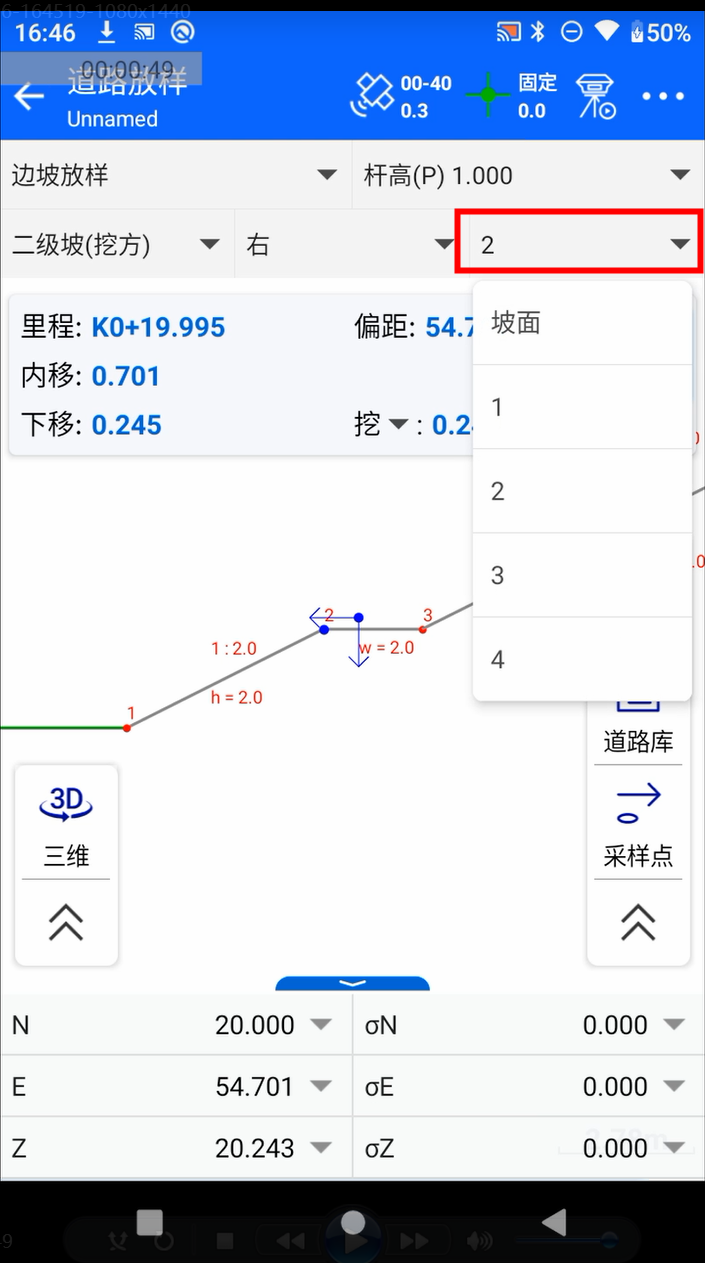Expand the toolbar under 三维
This screenshot has width=705, height=1263.
[66, 922]
